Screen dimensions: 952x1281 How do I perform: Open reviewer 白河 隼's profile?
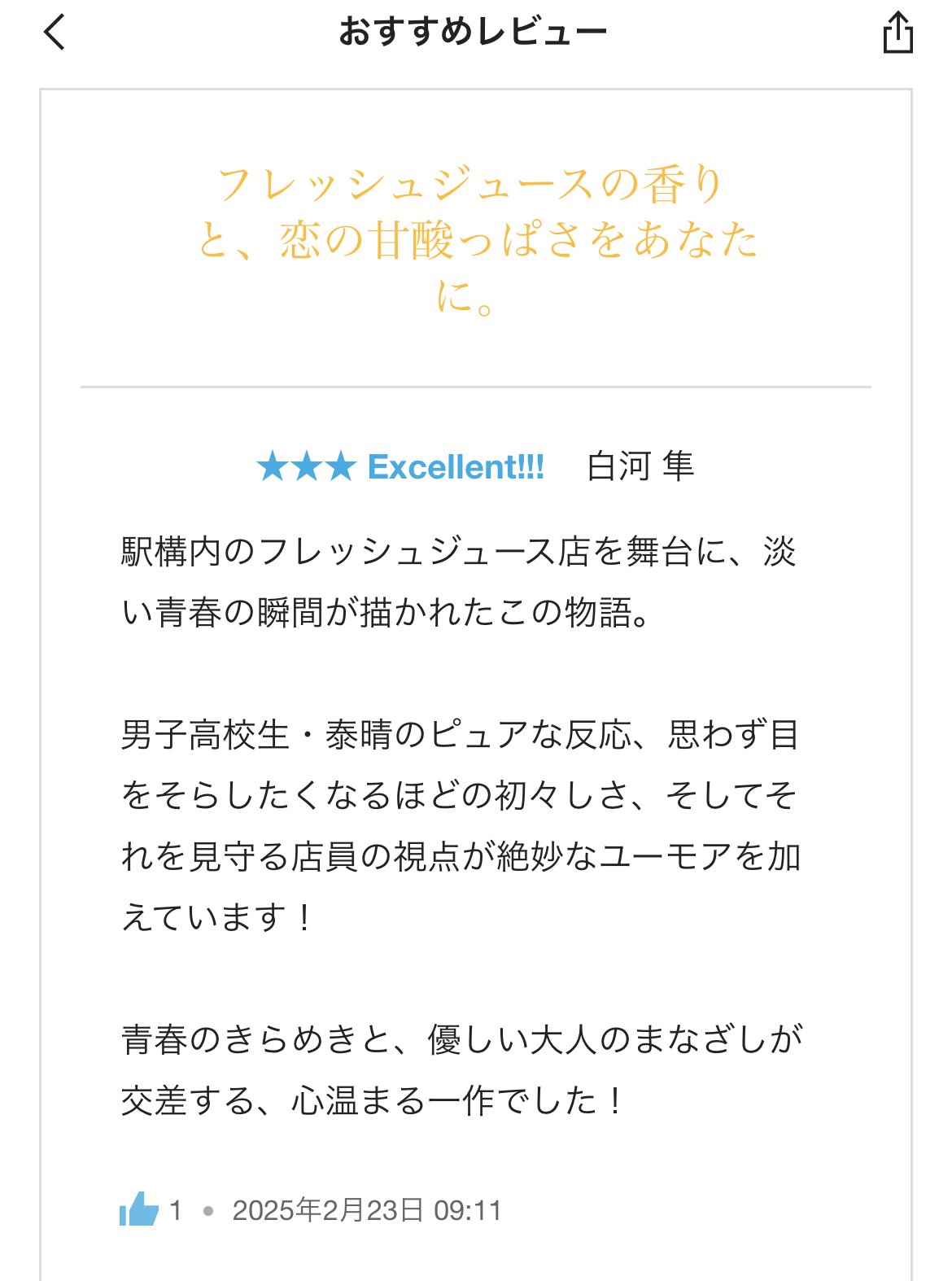tap(640, 466)
